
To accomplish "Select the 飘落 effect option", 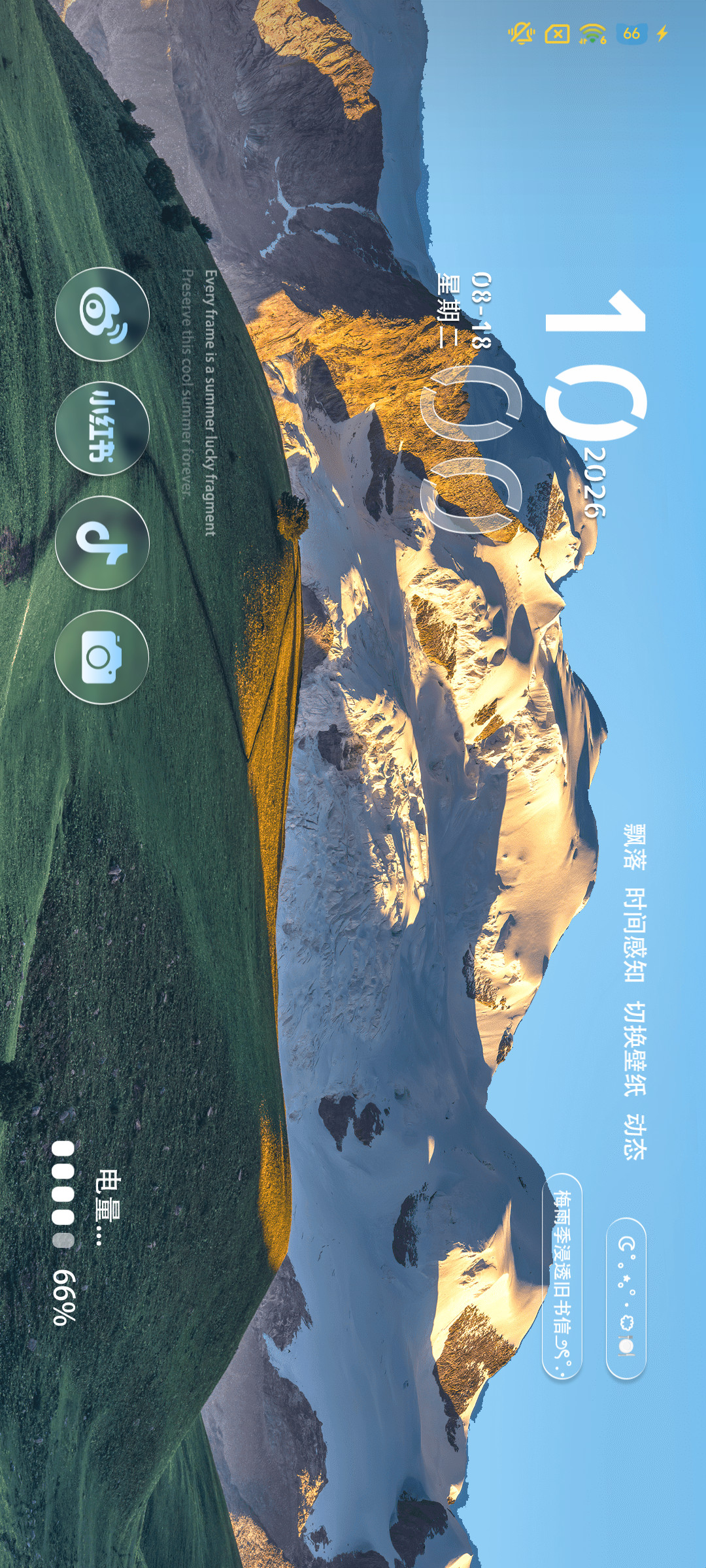I will 633,847.
